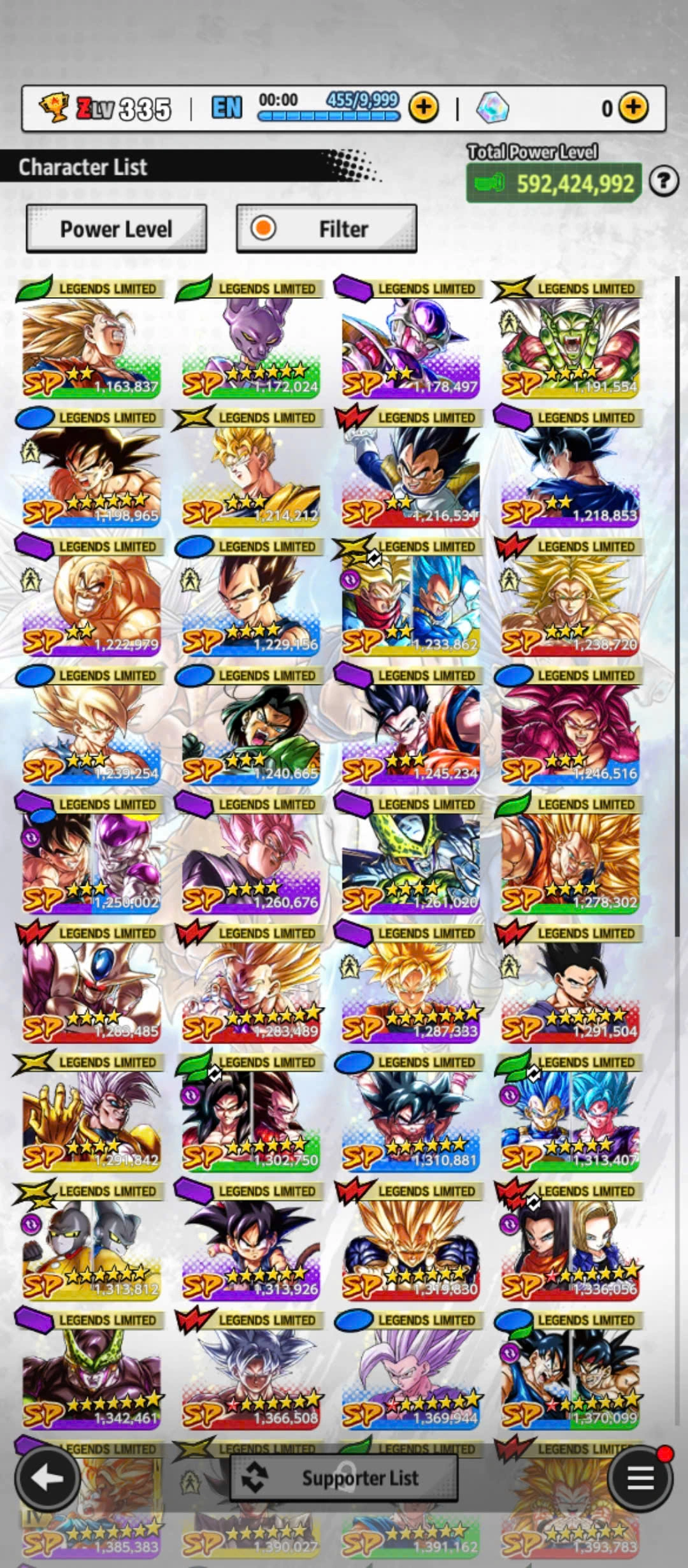Change sorting via the Power Level button
The image size is (688, 1568).
pyautogui.click(x=117, y=229)
